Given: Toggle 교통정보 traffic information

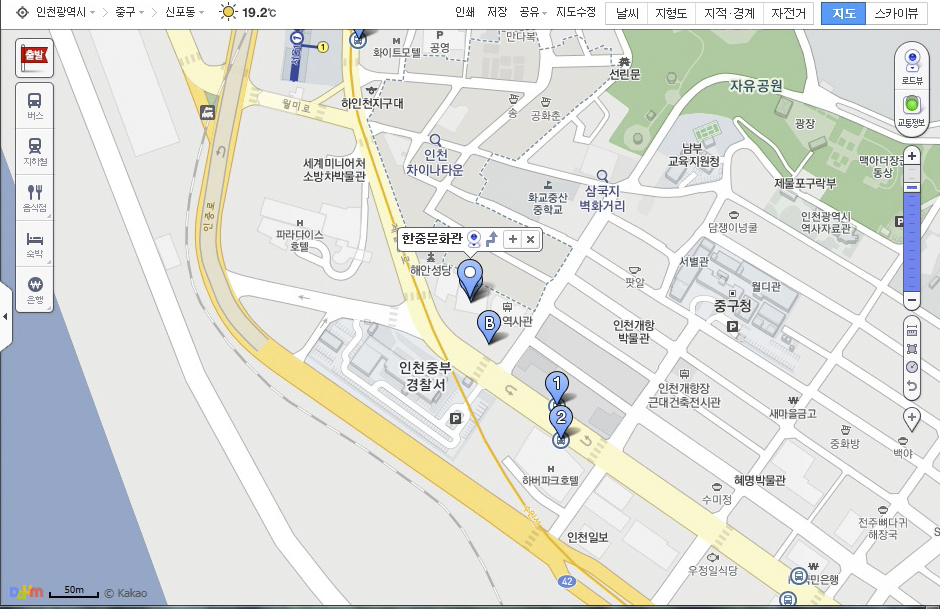Looking at the screenshot, I should (x=911, y=110).
